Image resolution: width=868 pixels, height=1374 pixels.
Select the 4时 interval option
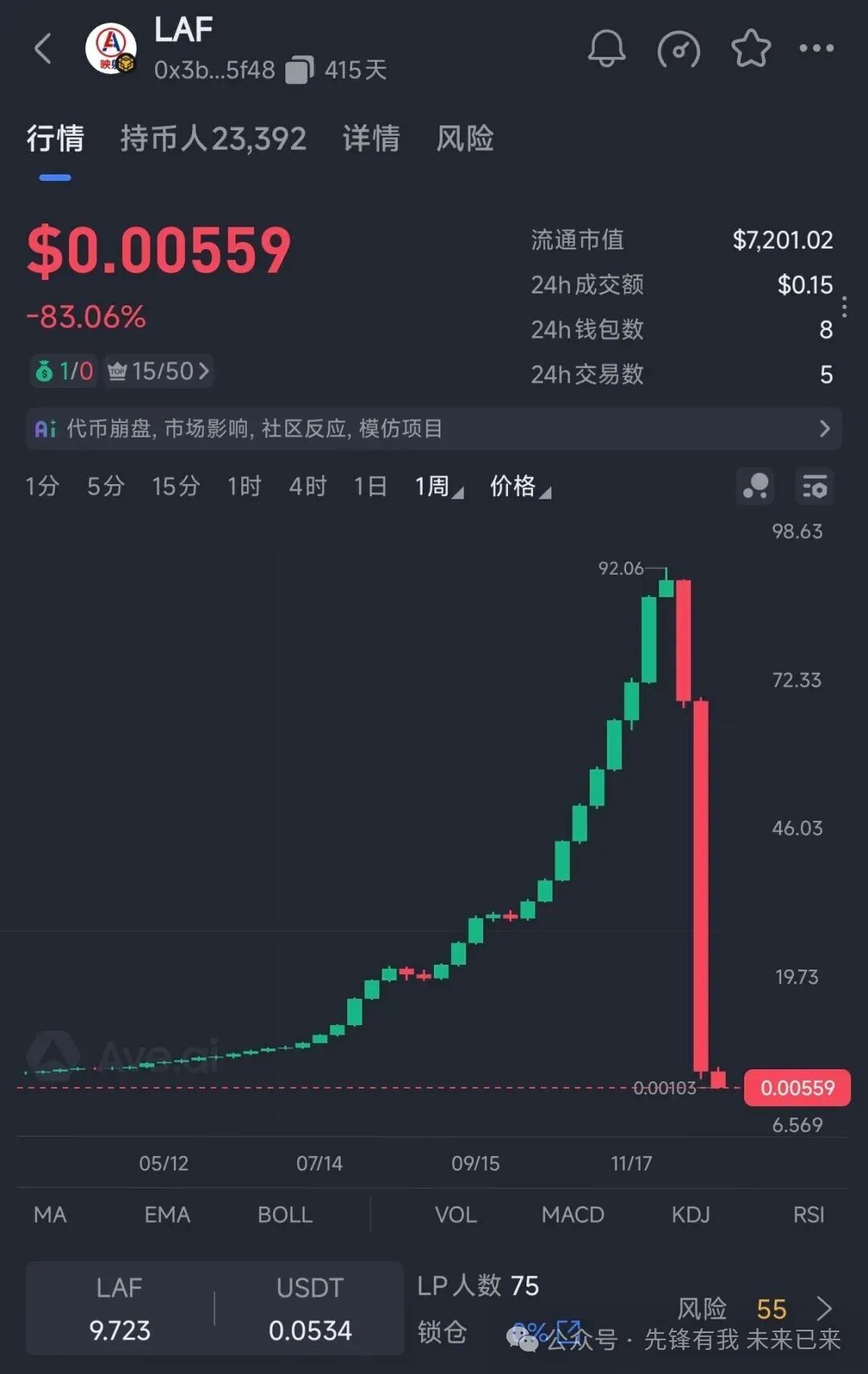point(306,486)
